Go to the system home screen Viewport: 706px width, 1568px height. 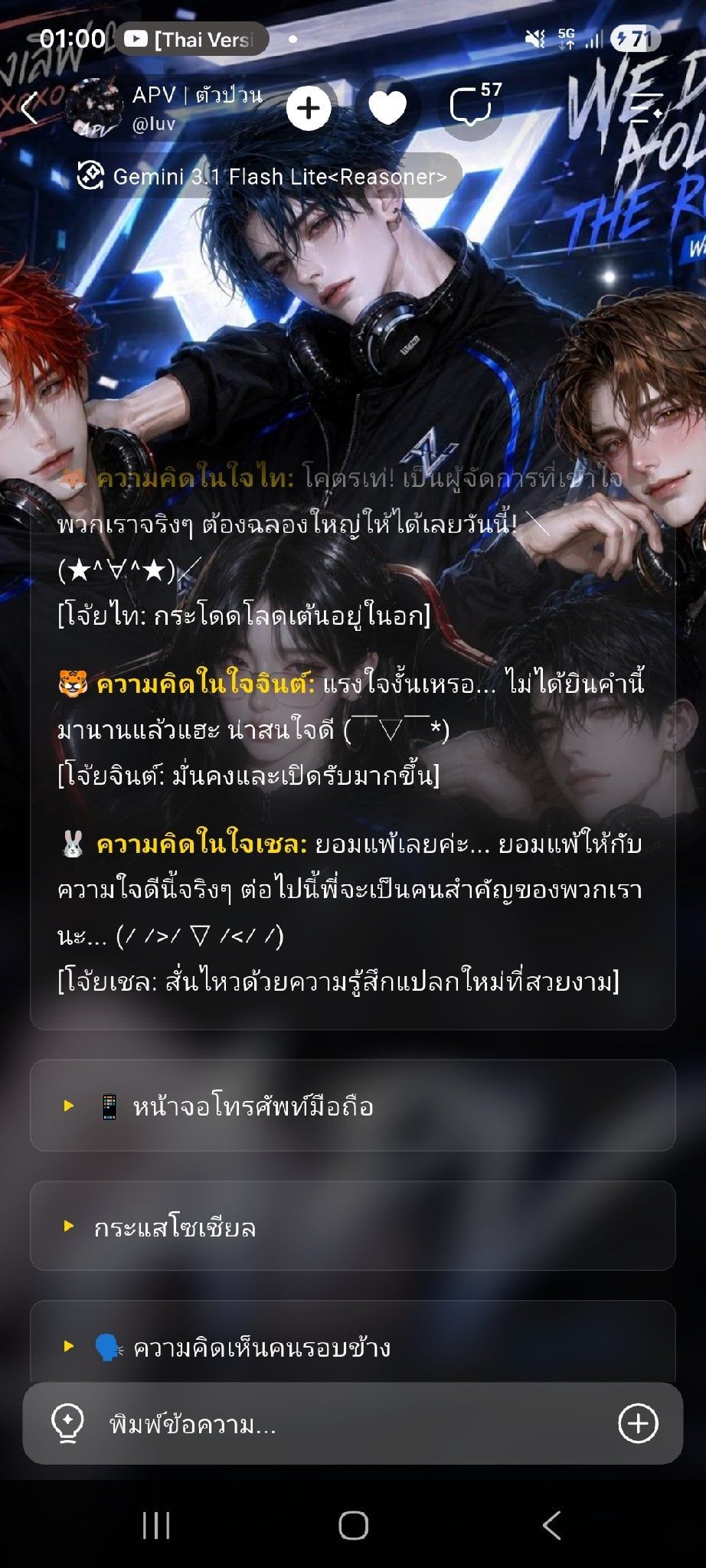click(x=353, y=1525)
